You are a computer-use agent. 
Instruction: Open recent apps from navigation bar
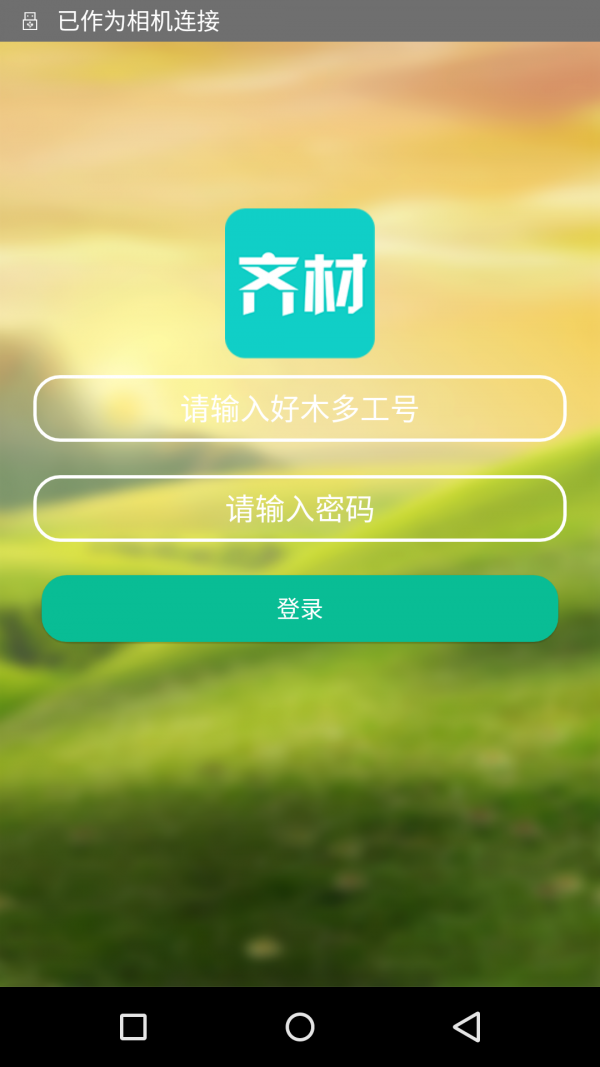pos(133,1026)
